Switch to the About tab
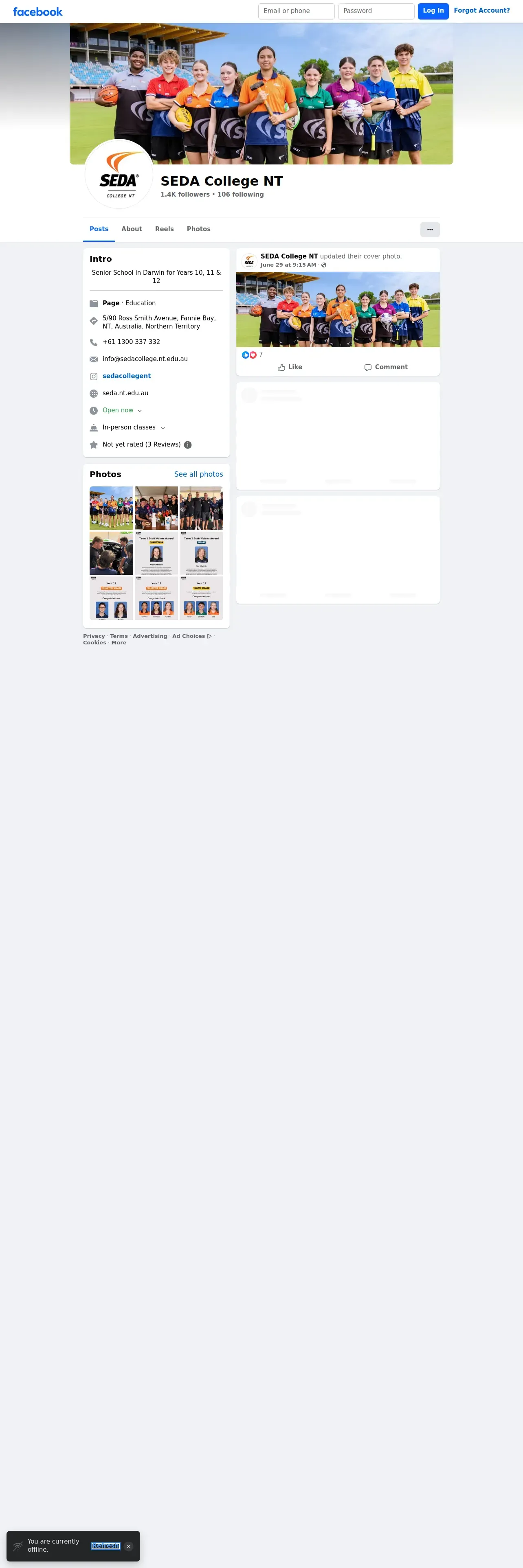 (x=132, y=229)
